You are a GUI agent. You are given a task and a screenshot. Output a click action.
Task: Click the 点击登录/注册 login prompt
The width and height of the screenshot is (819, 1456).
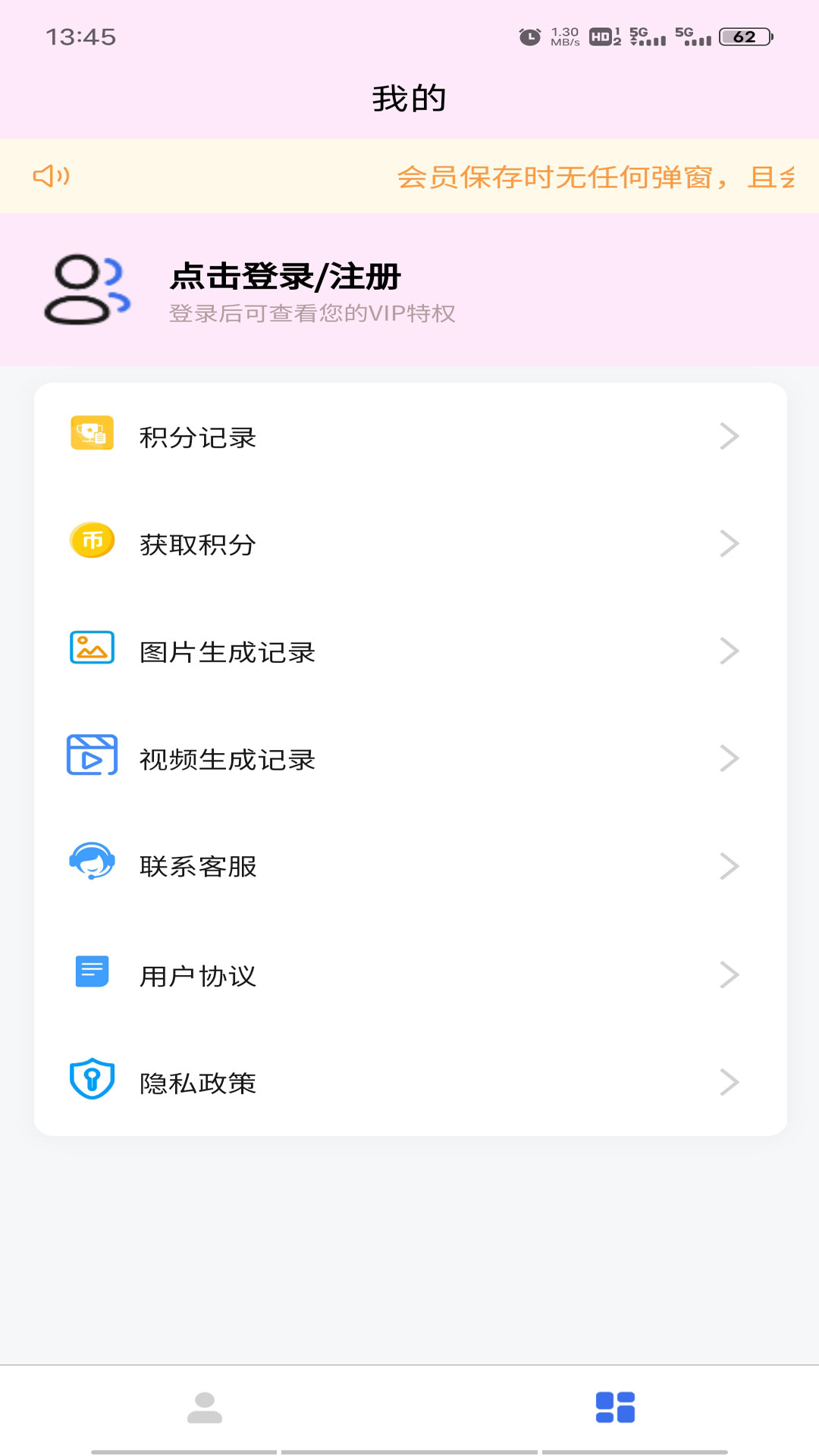(283, 277)
